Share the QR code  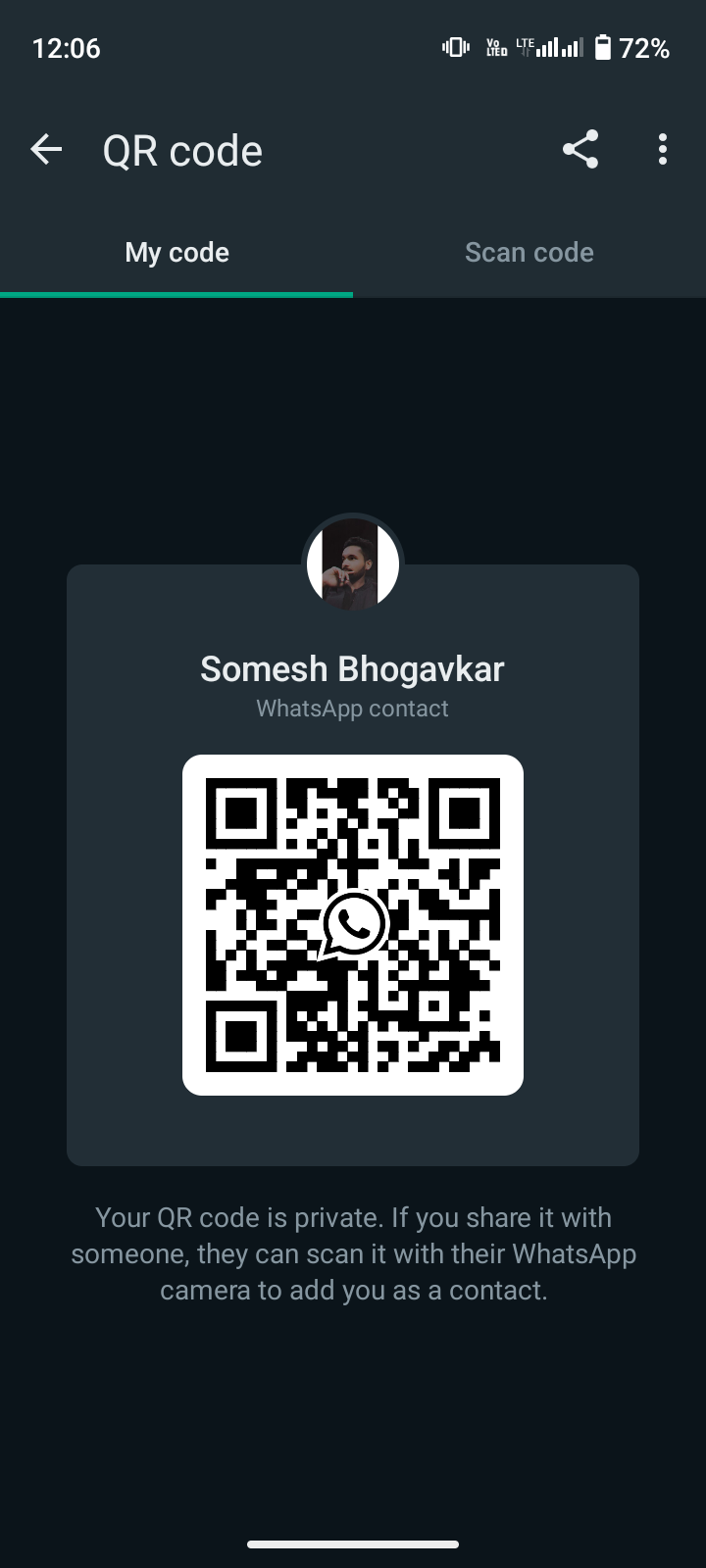(580, 150)
